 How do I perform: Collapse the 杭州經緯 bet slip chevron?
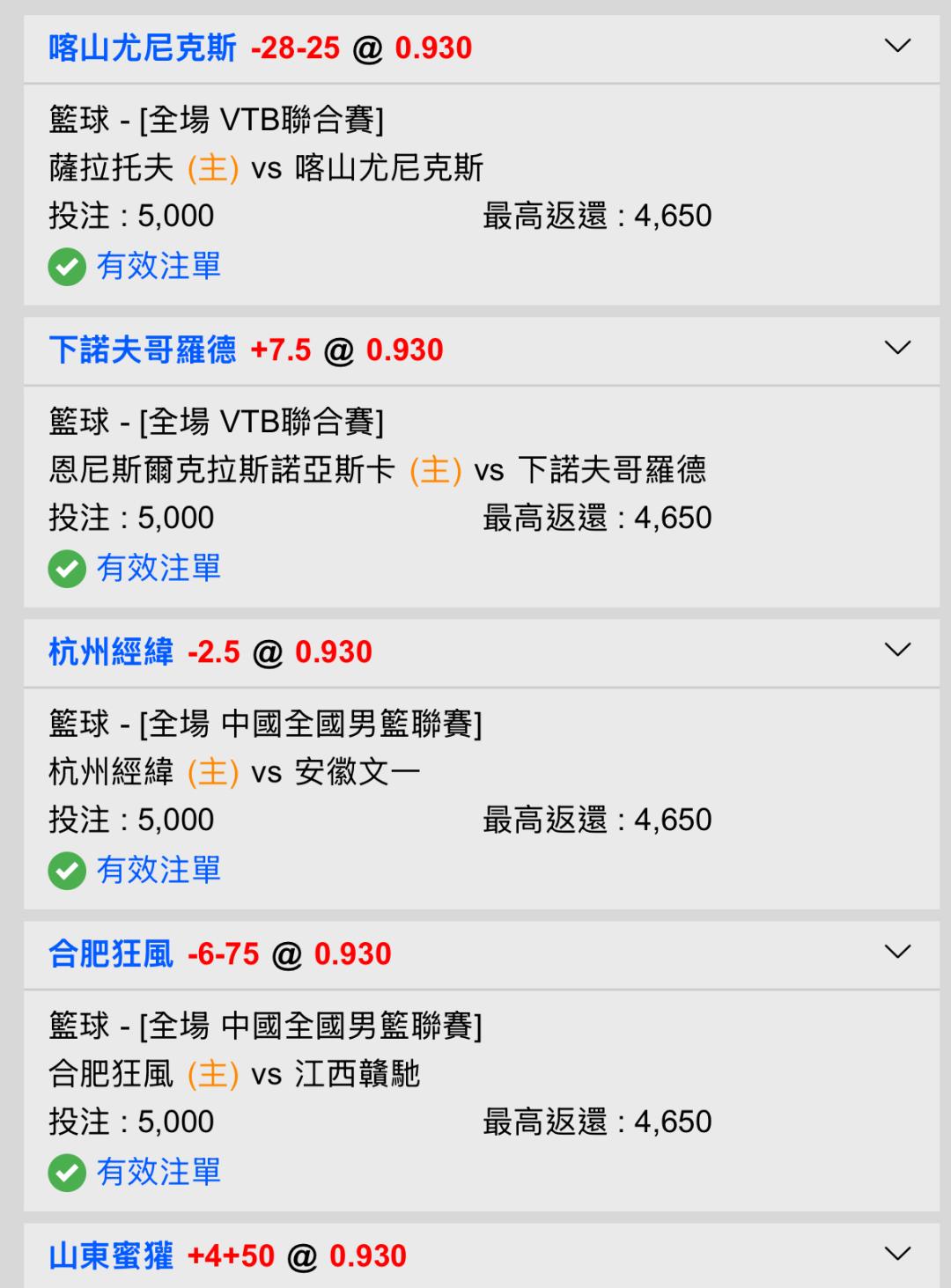896,650
